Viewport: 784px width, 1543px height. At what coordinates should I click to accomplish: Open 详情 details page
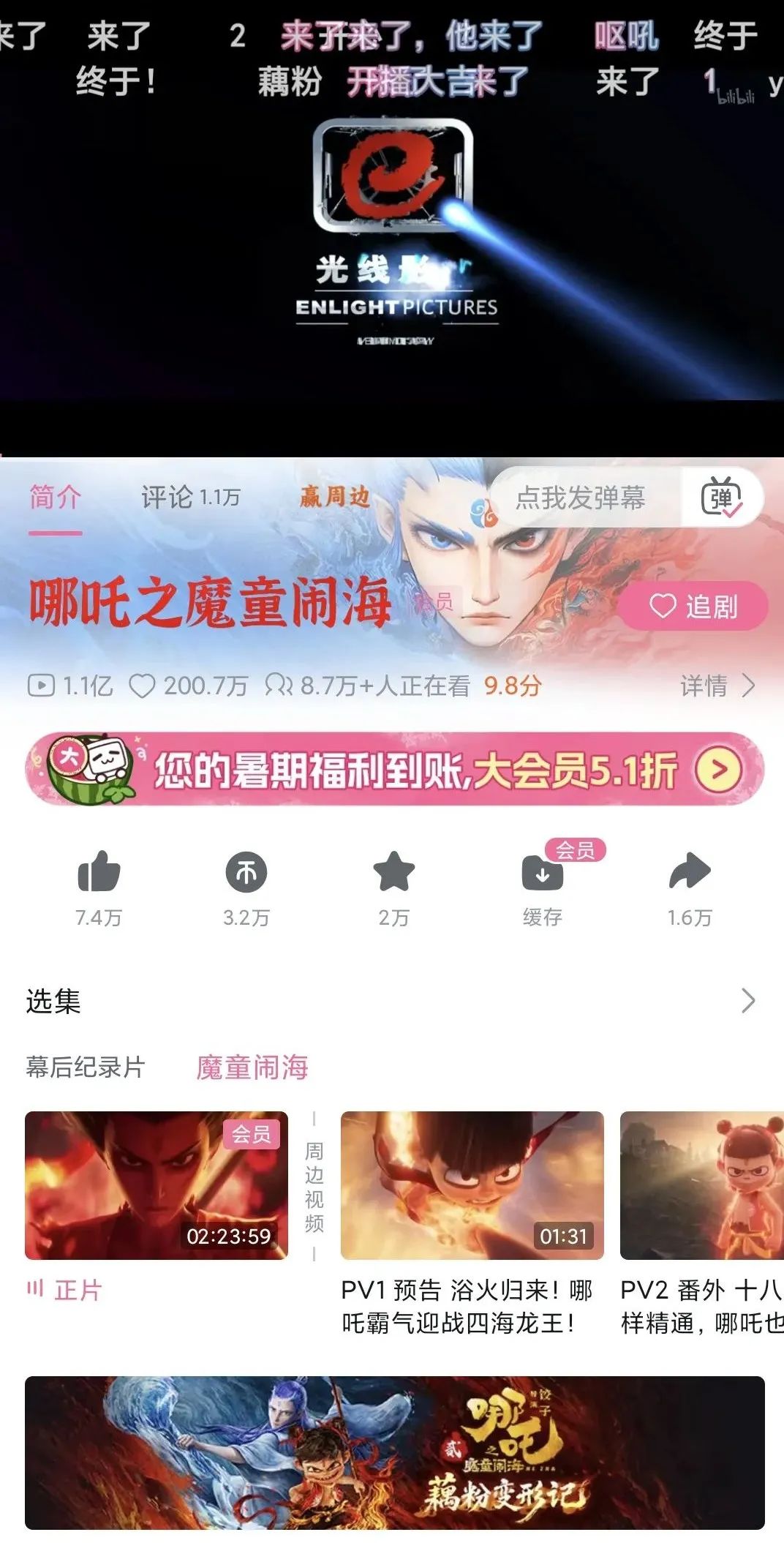point(717,686)
